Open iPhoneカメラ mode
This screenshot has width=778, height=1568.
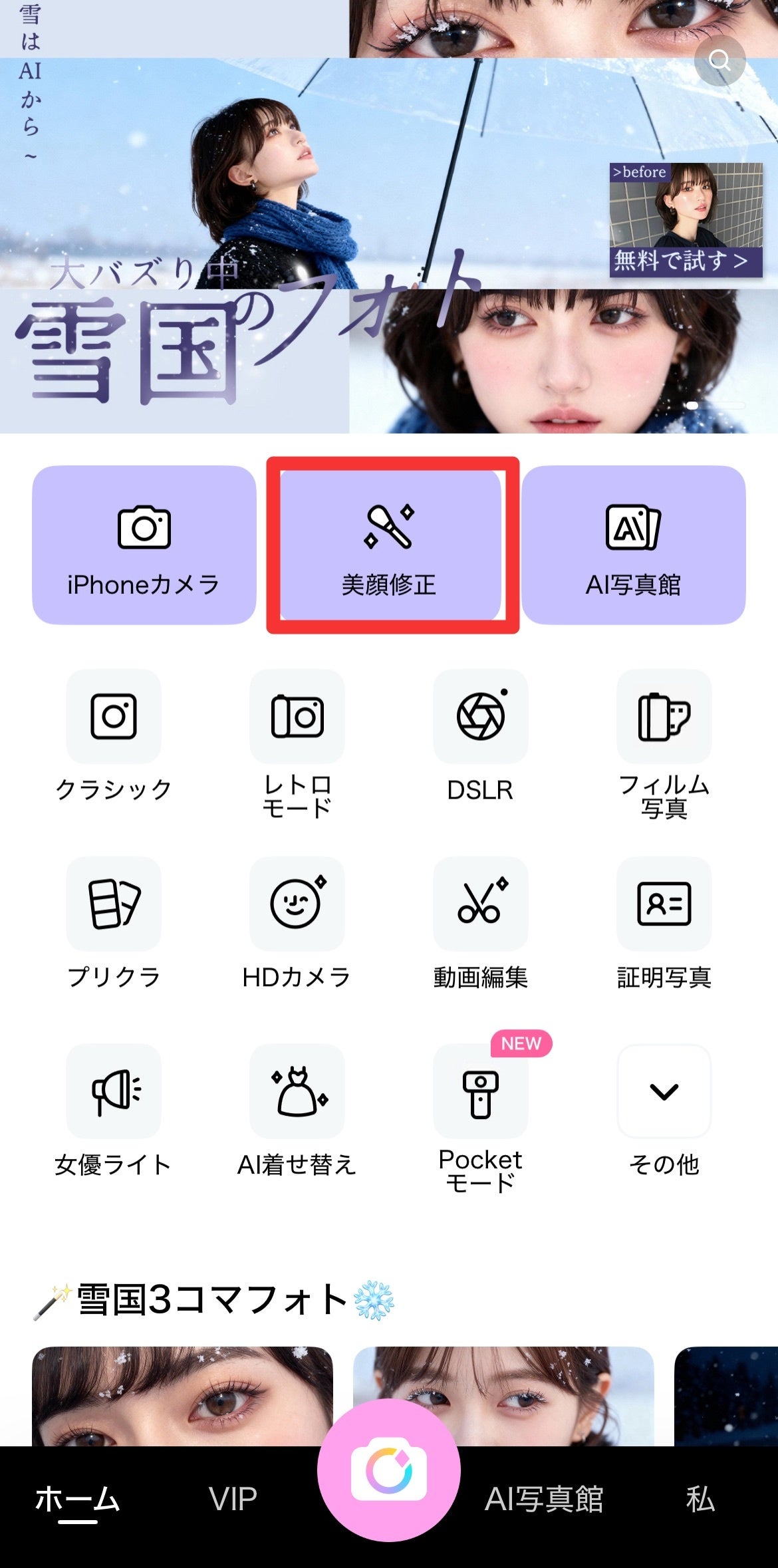[x=144, y=545]
